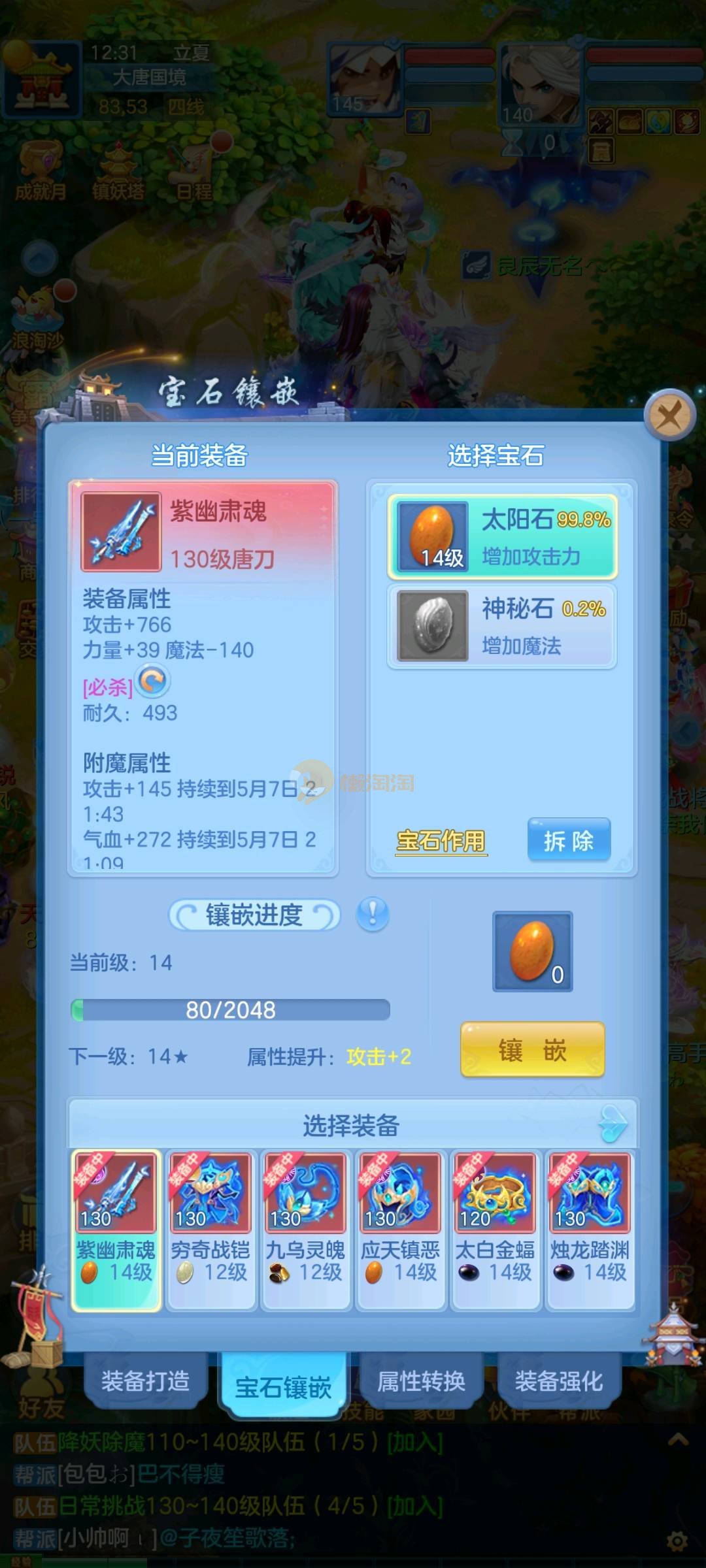Image resolution: width=706 pixels, height=1568 pixels.
Task: Select 太白金蝠 equipment
Action: [495, 1230]
